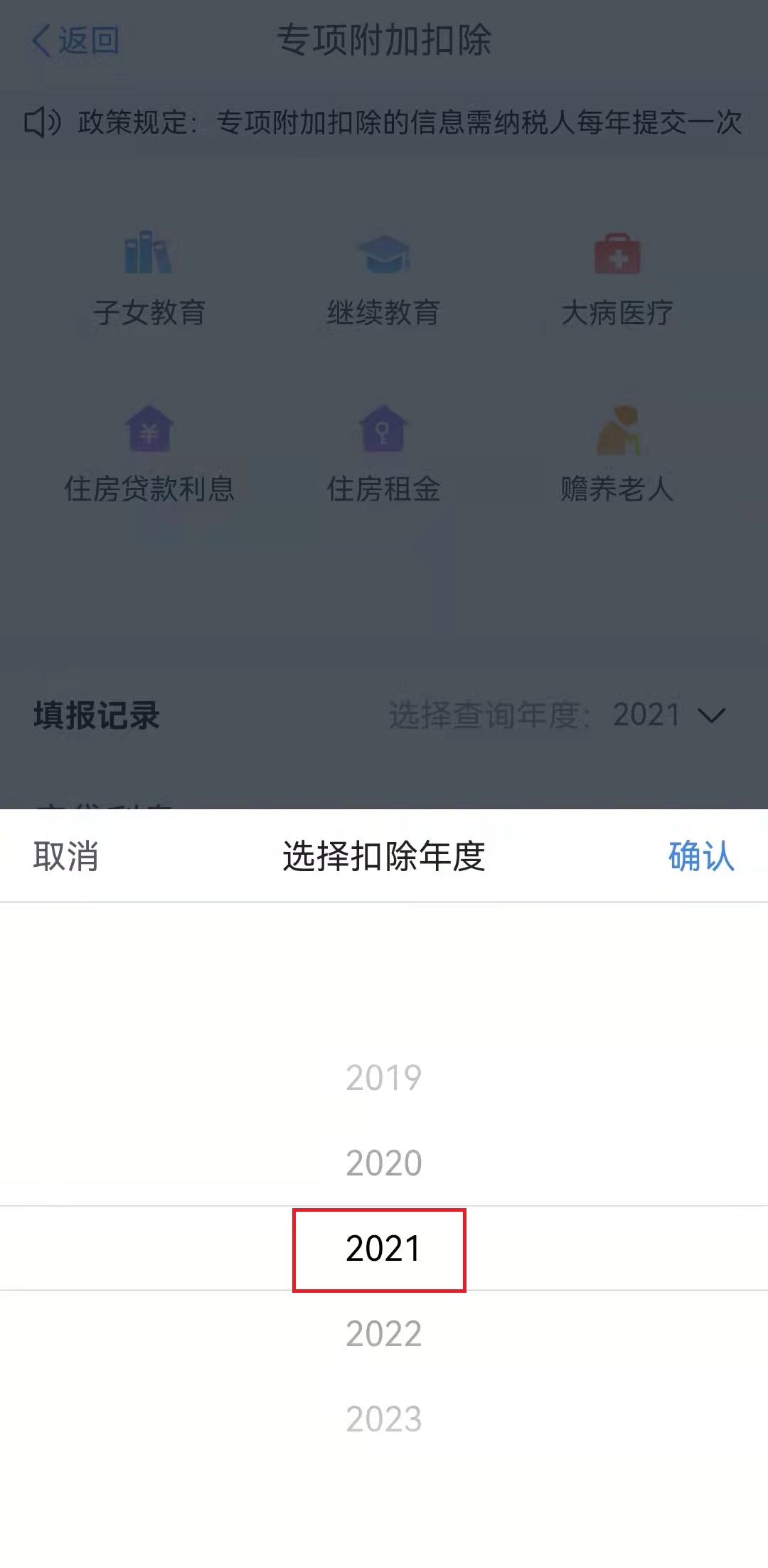This screenshot has height=1568, width=768.
Task: Pick 2022 from the year list
Action: pyautogui.click(x=384, y=1333)
